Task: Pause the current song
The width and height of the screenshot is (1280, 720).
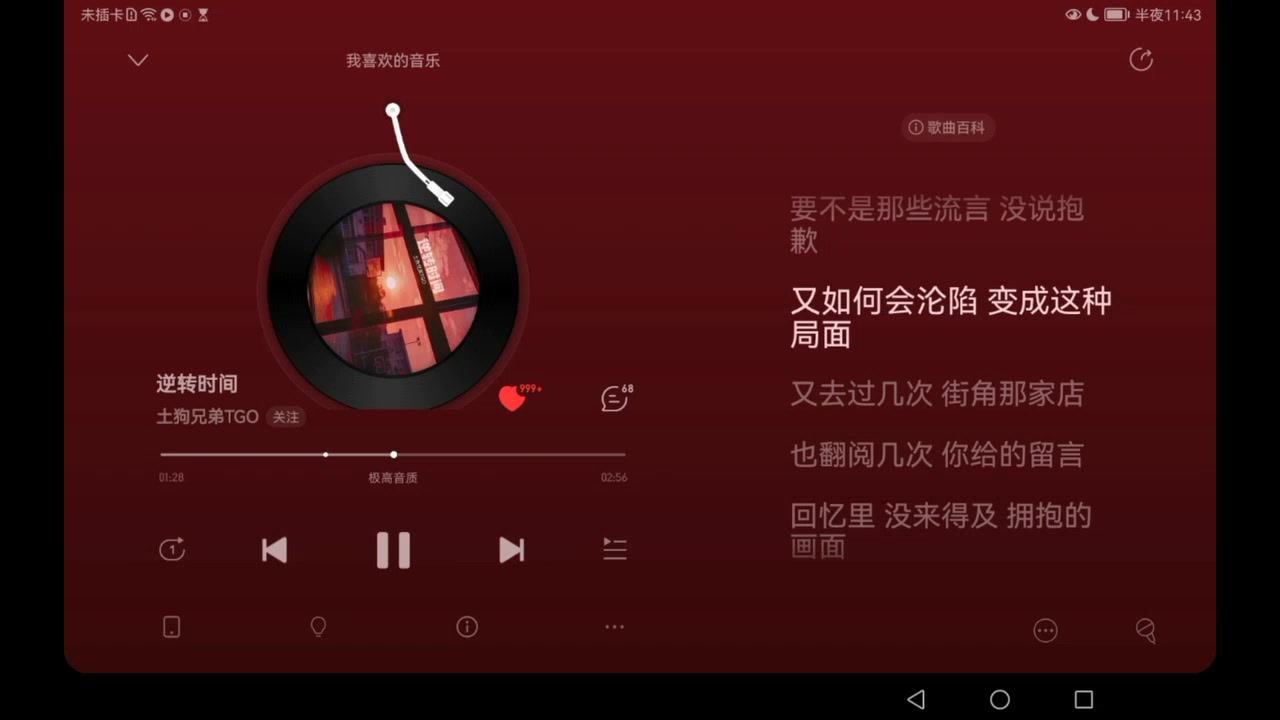Action: click(393, 550)
